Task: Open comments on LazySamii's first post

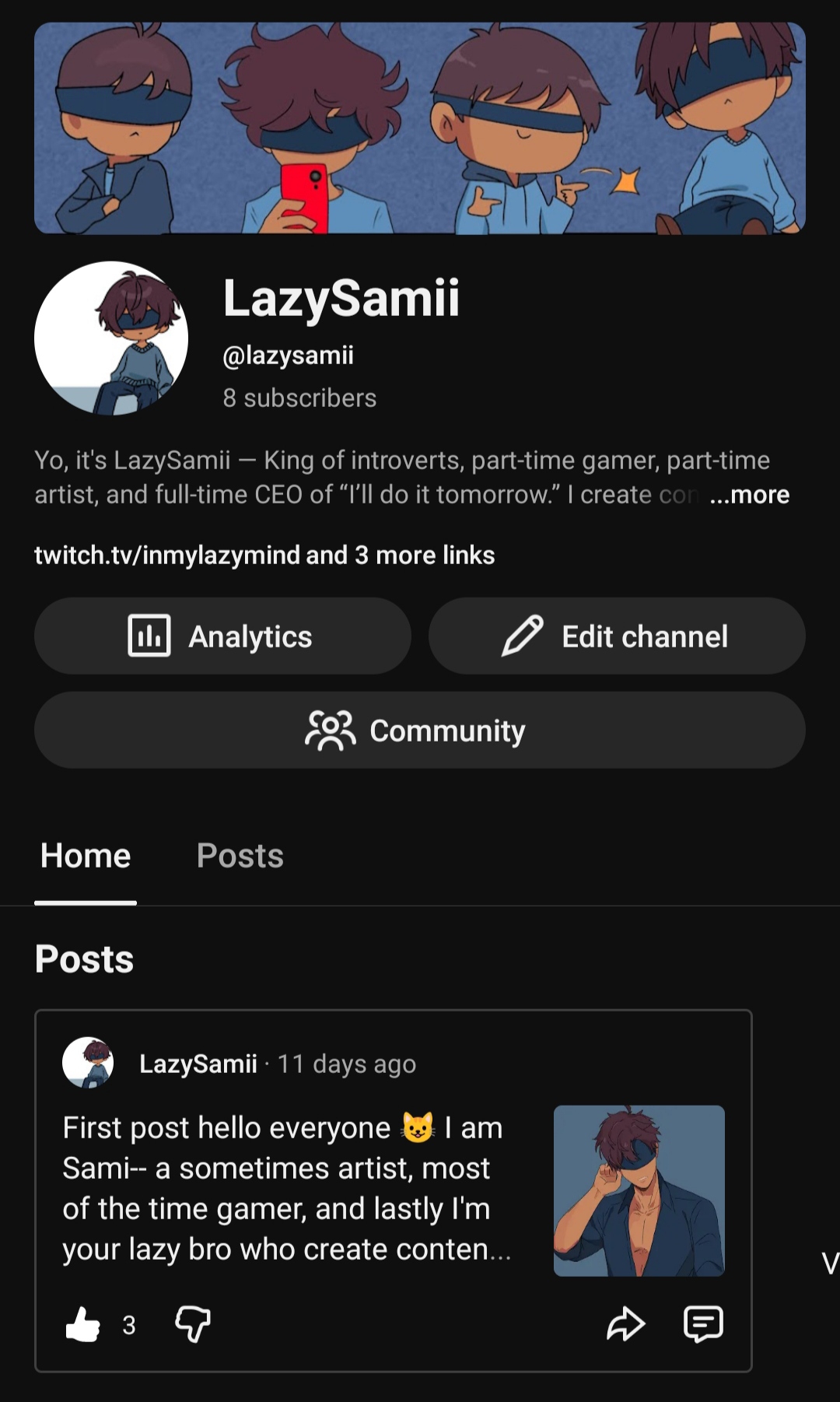Action: click(x=703, y=1324)
